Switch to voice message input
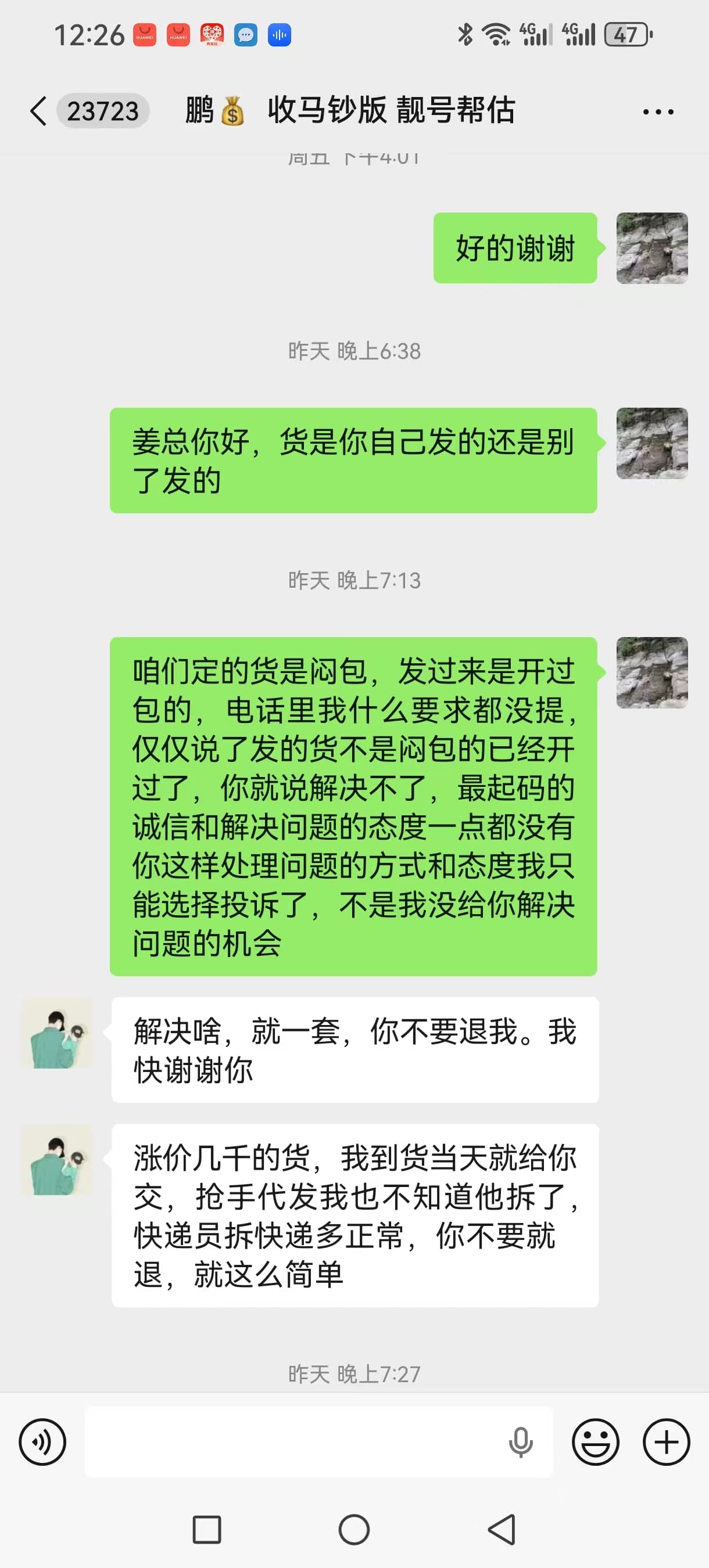 [42, 1441]
